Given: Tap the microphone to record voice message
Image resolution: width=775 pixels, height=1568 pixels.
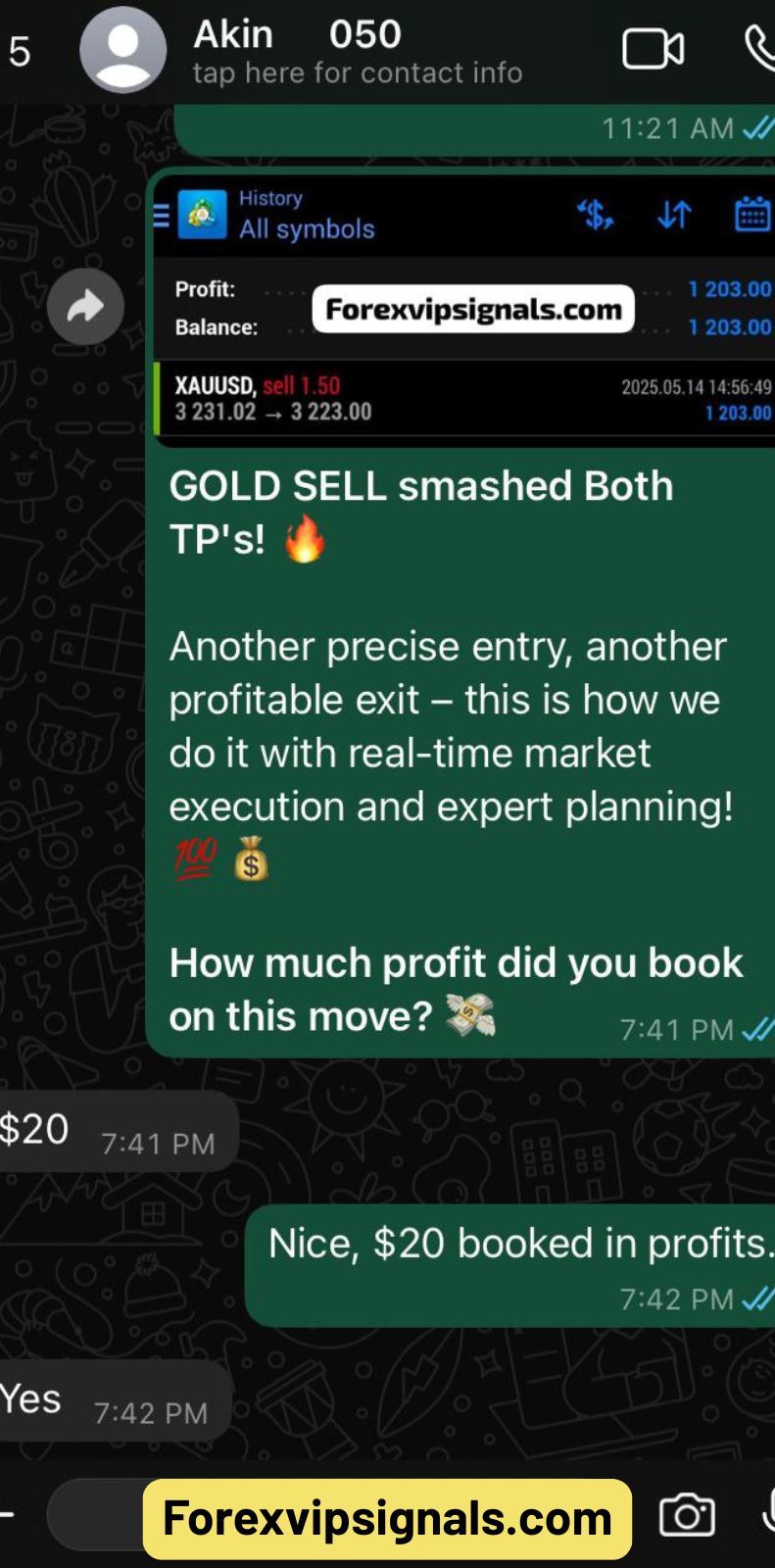Looking at the screenshot, I should (x=768, y=1514).
